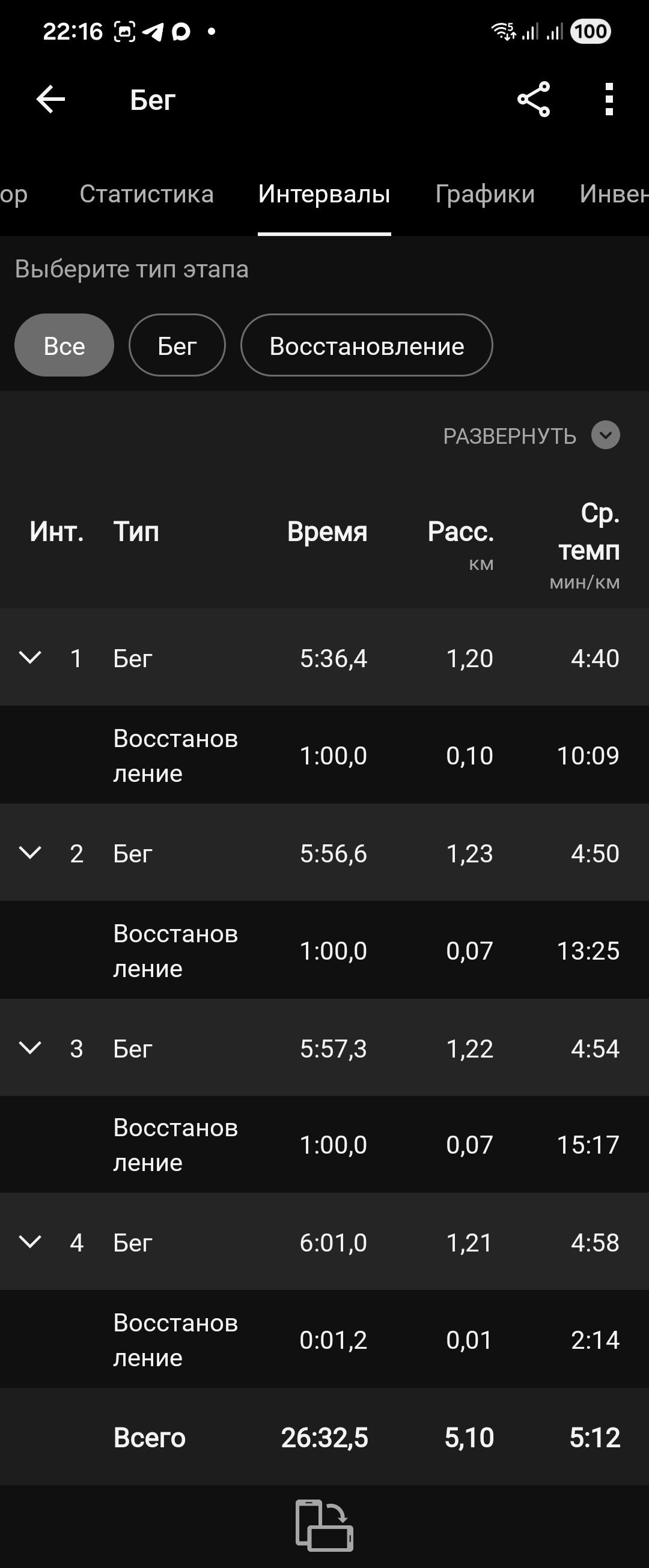The height and width of the screenshot is (1568, 649).
Task: Tap the rotate screen icon at bottom
Action: [324, 1525]
